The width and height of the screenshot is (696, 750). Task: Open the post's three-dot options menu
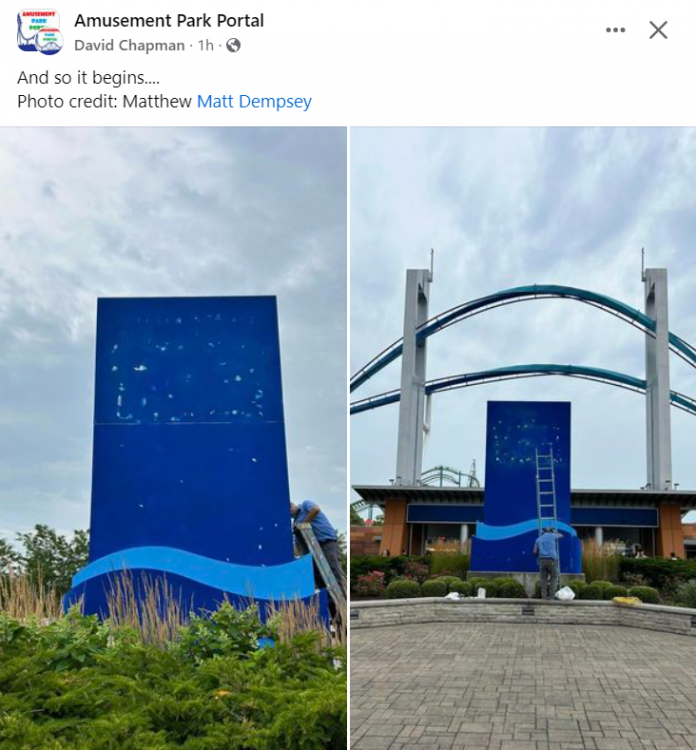click(615, 30)
